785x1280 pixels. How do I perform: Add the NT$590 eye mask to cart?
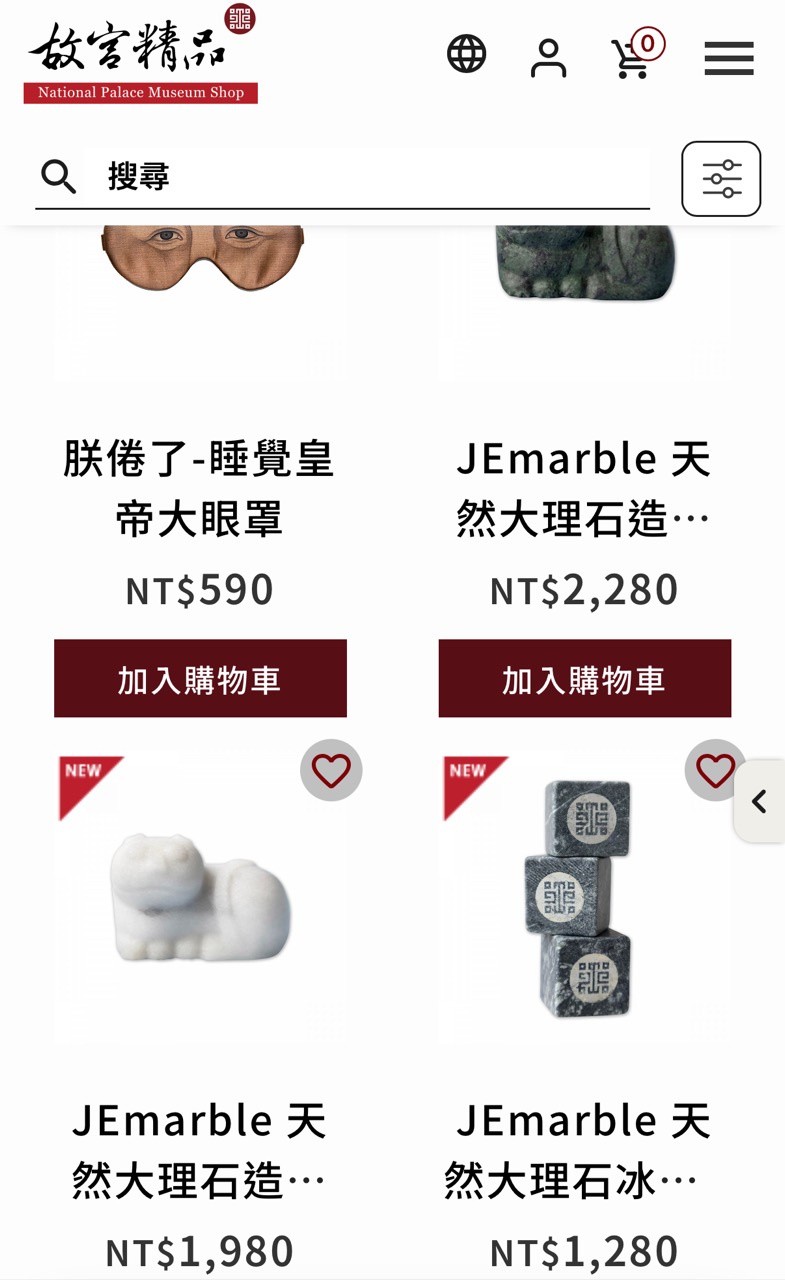(x=200, y=679)
